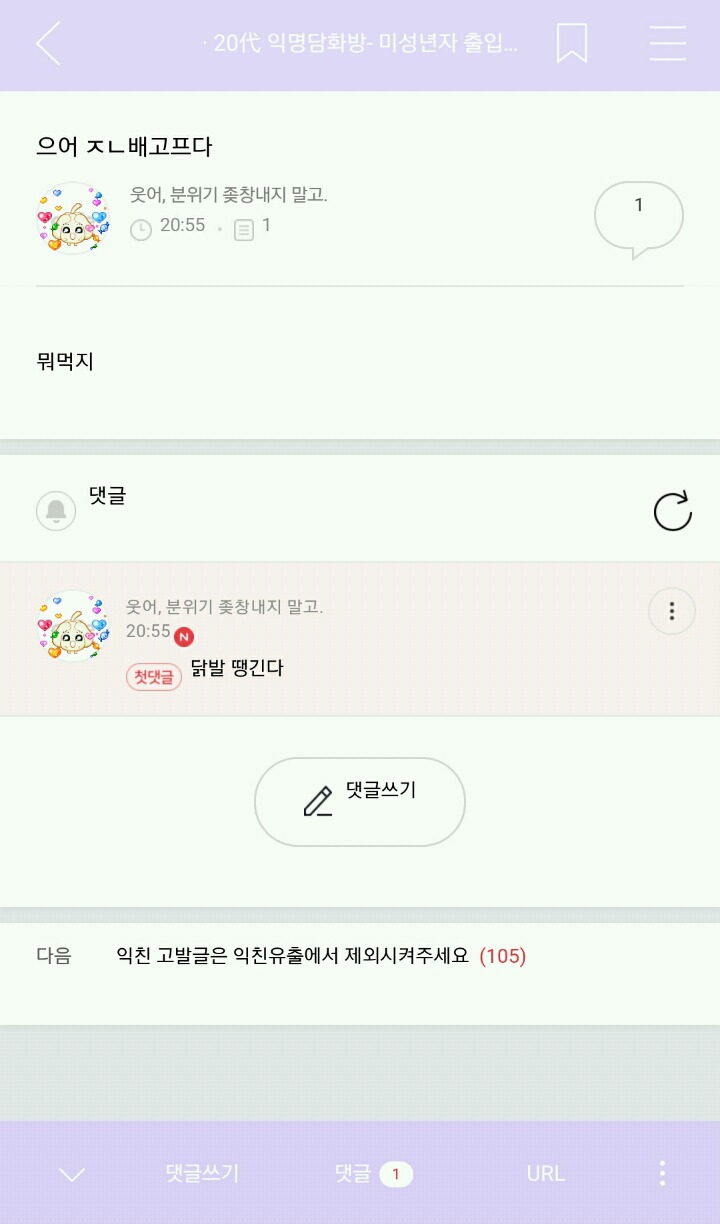Tap URL in the bottom navigation
Viewport: 720px width, 1224px height.
click(x=544, y=1173)
